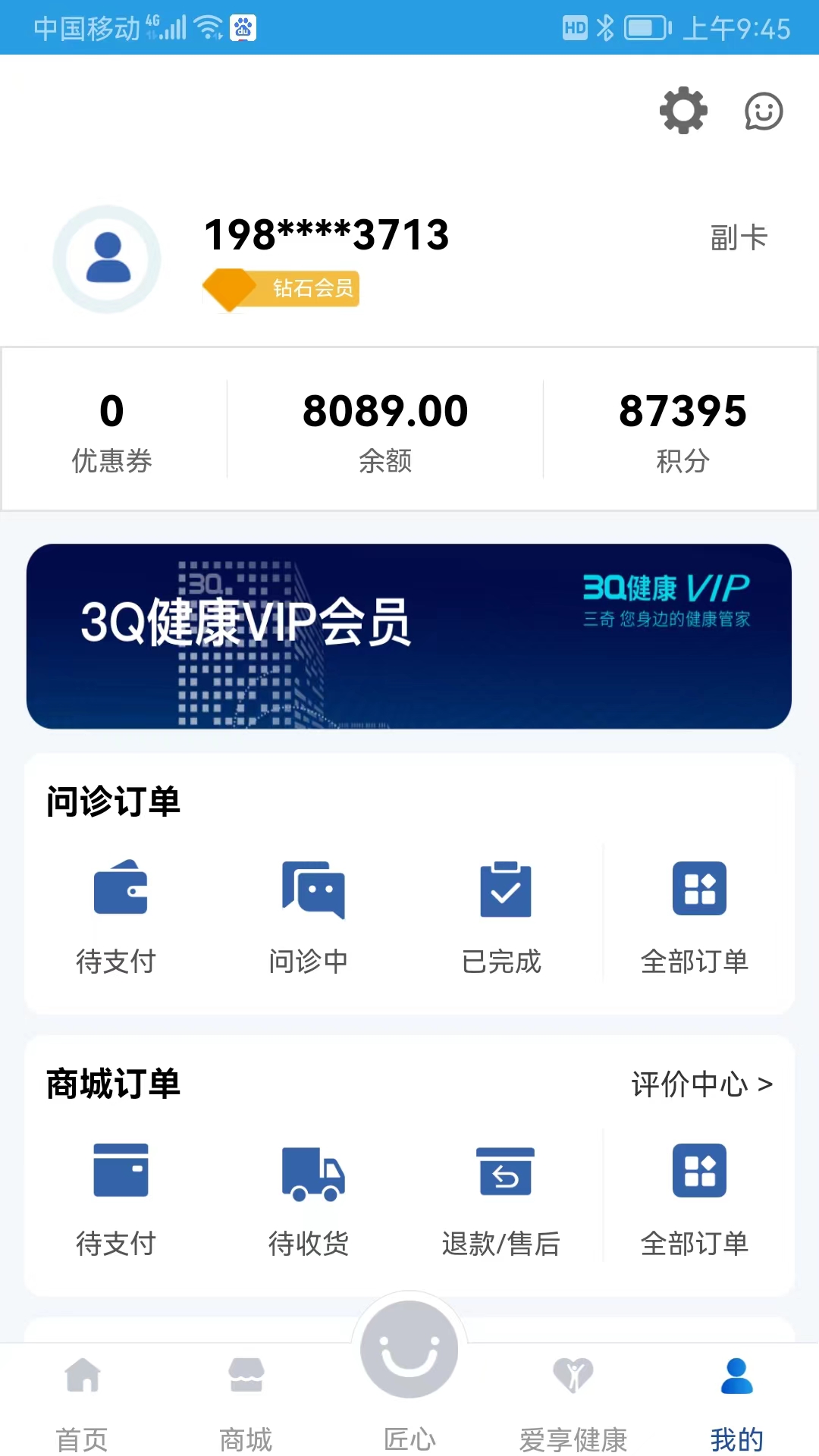This screenshot has width=819, height=1456.
Task: Open the 3Q健康VIP会员 banner
Action: 409,635
